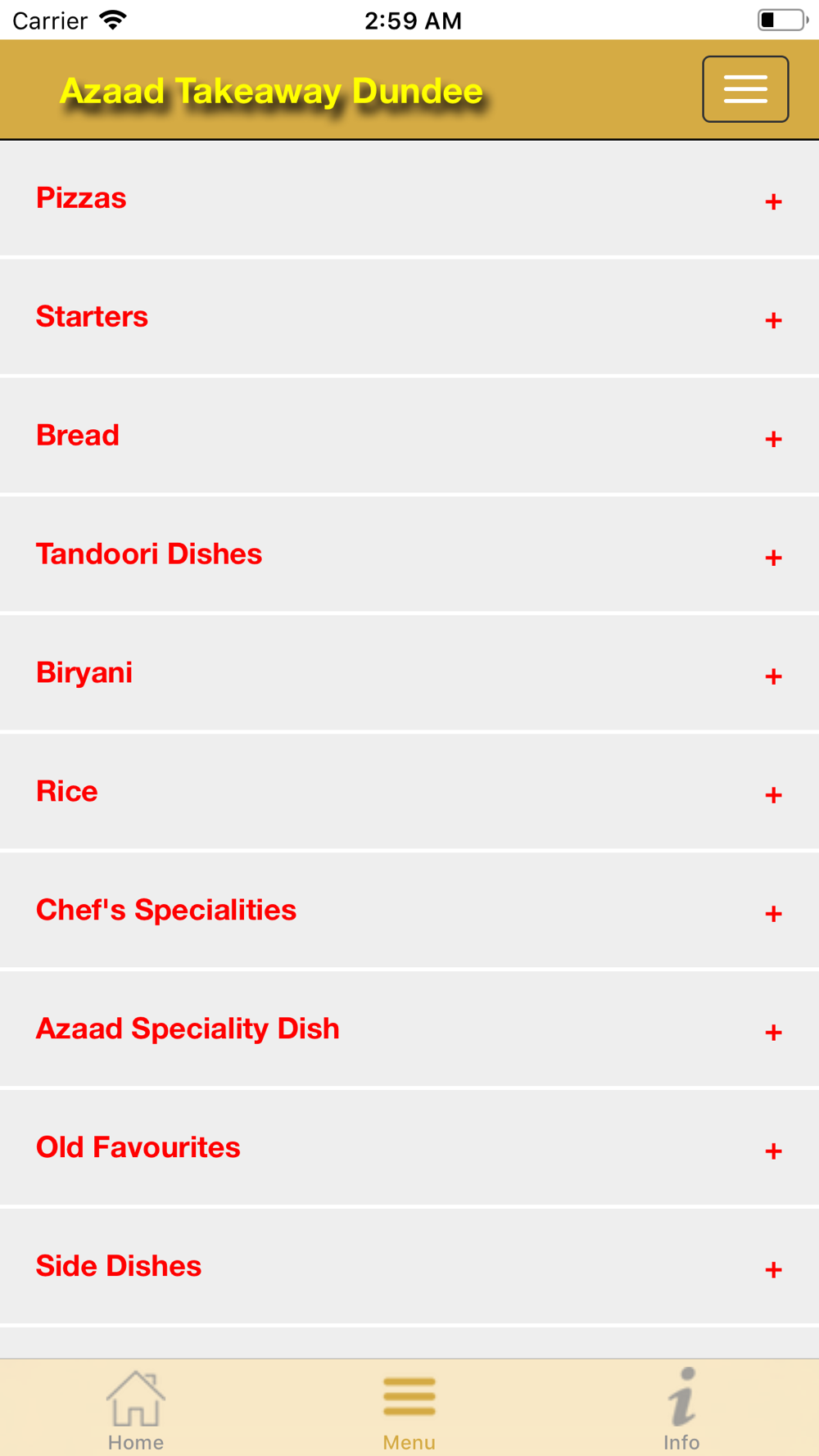Expand the Starters section
Viewport: 819px width, 1456px height.
point(409,318)
